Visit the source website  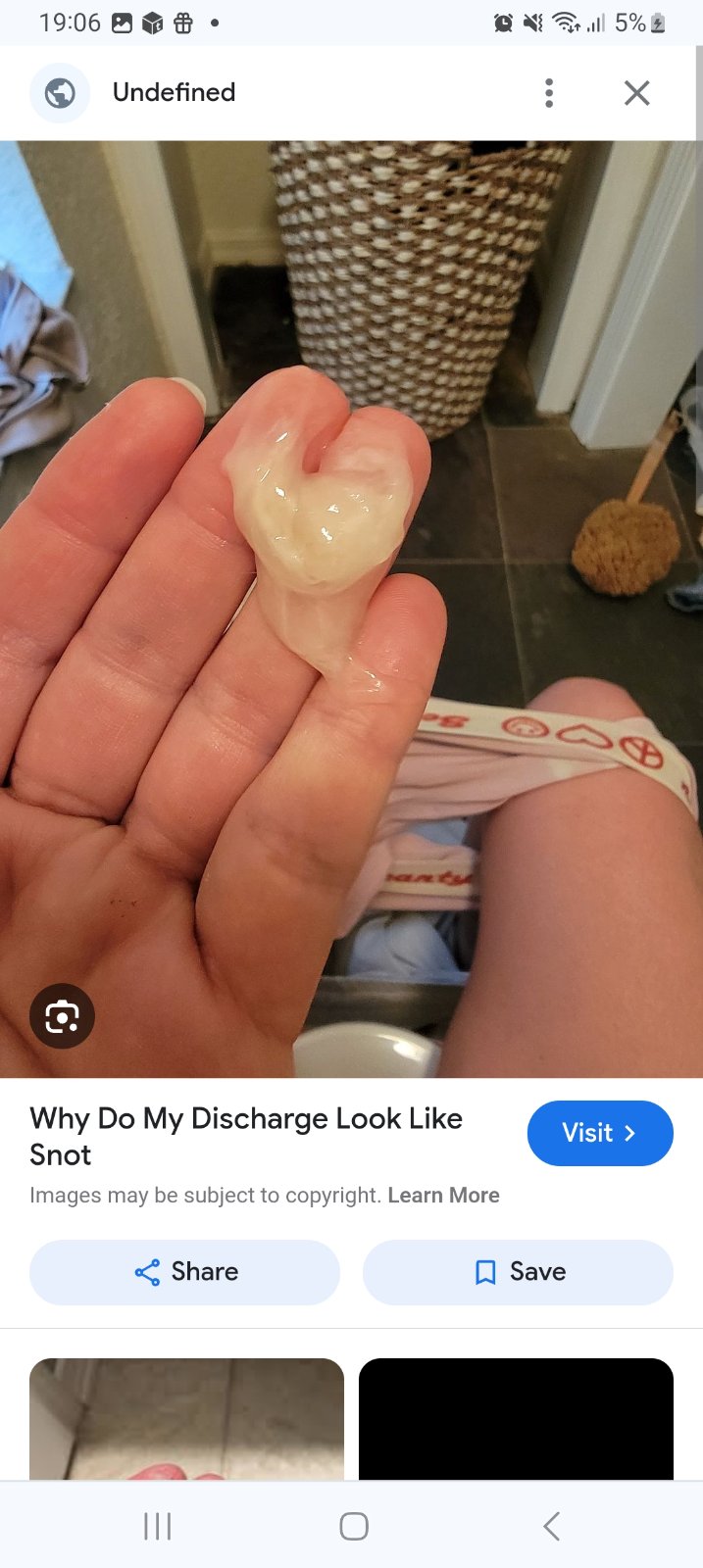click(600, 1133)
